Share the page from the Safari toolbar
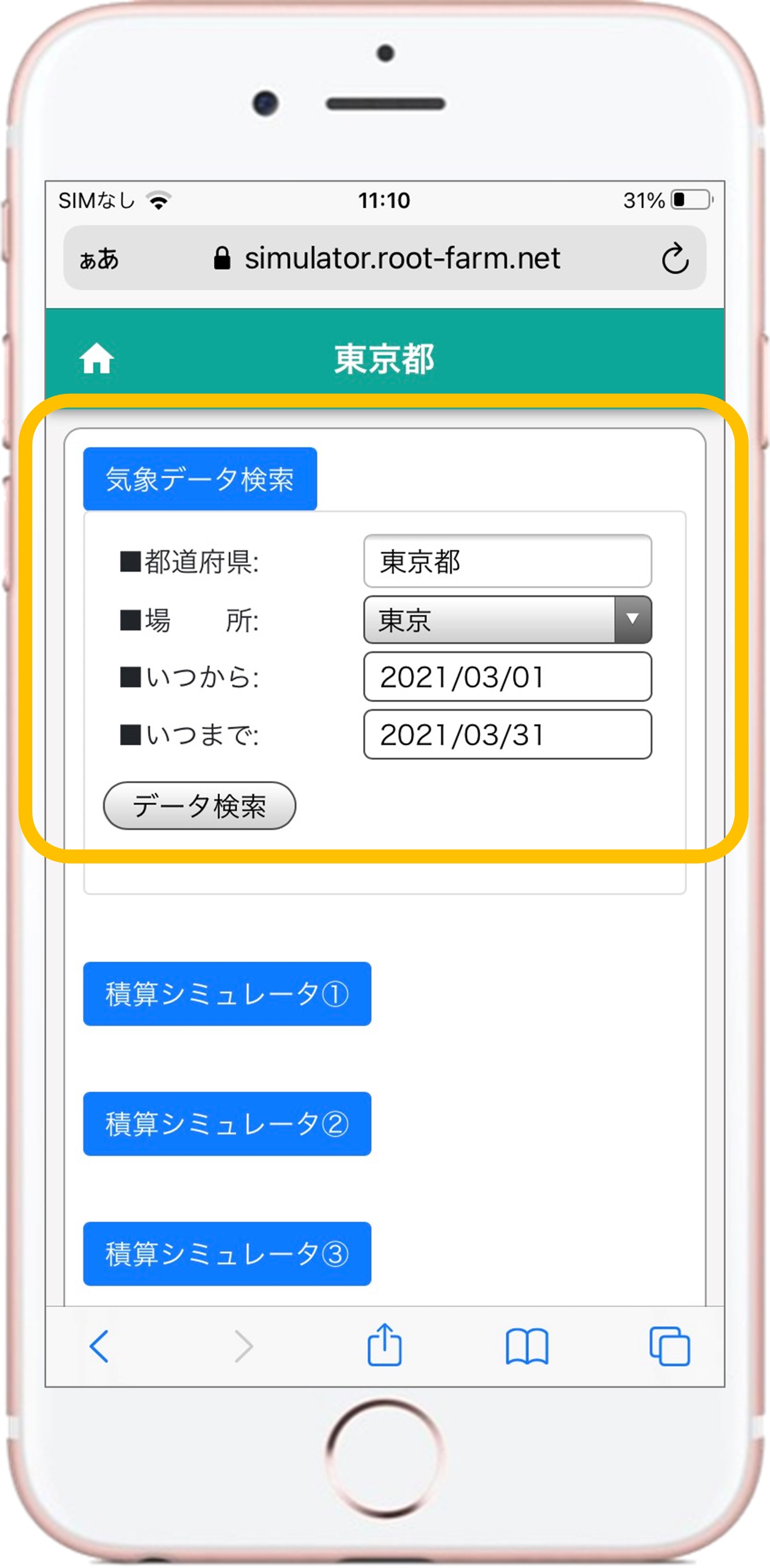770x1568 pixels. tap(384, 1345)
